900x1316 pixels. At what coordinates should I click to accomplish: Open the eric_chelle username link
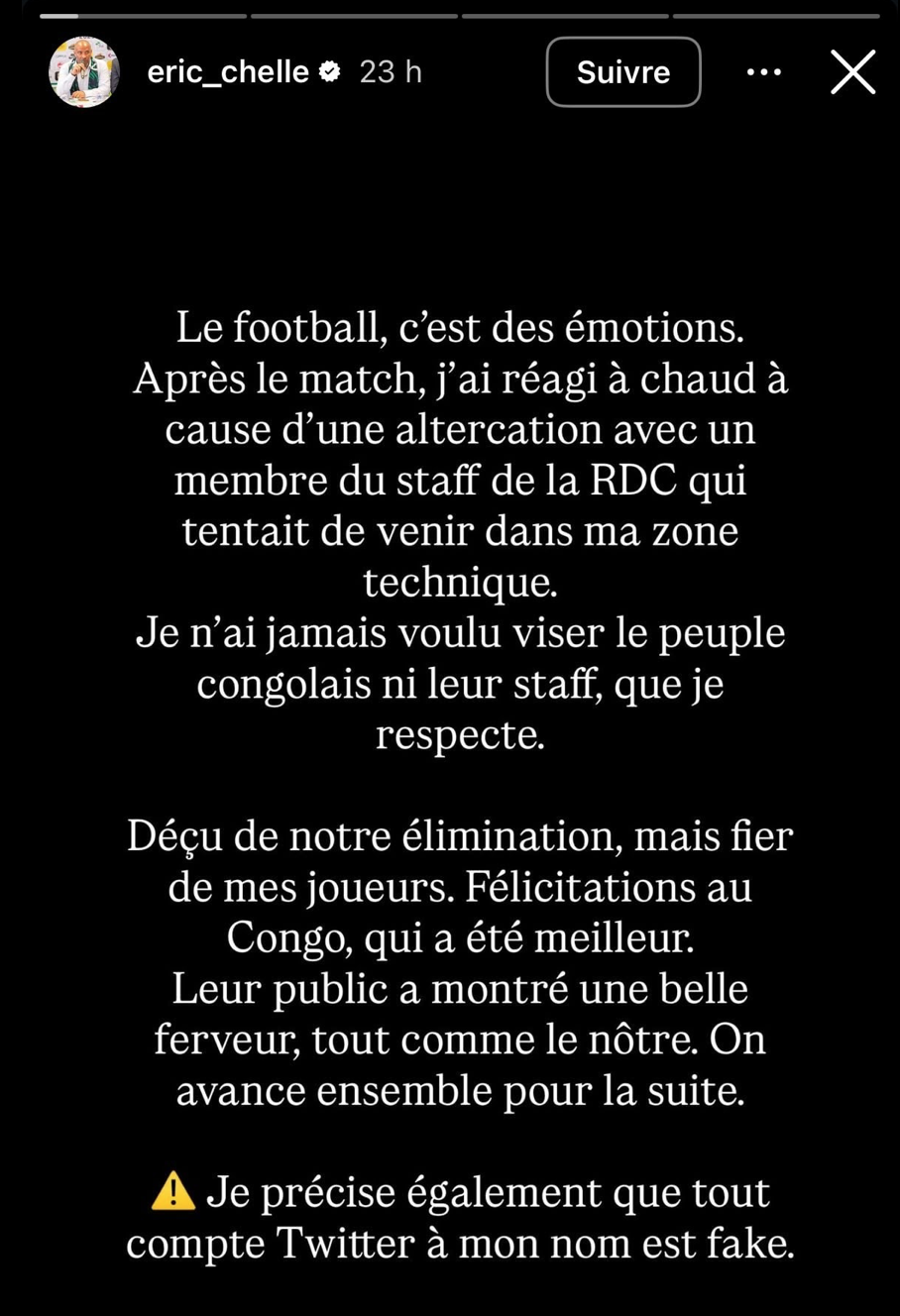[228, 72]
